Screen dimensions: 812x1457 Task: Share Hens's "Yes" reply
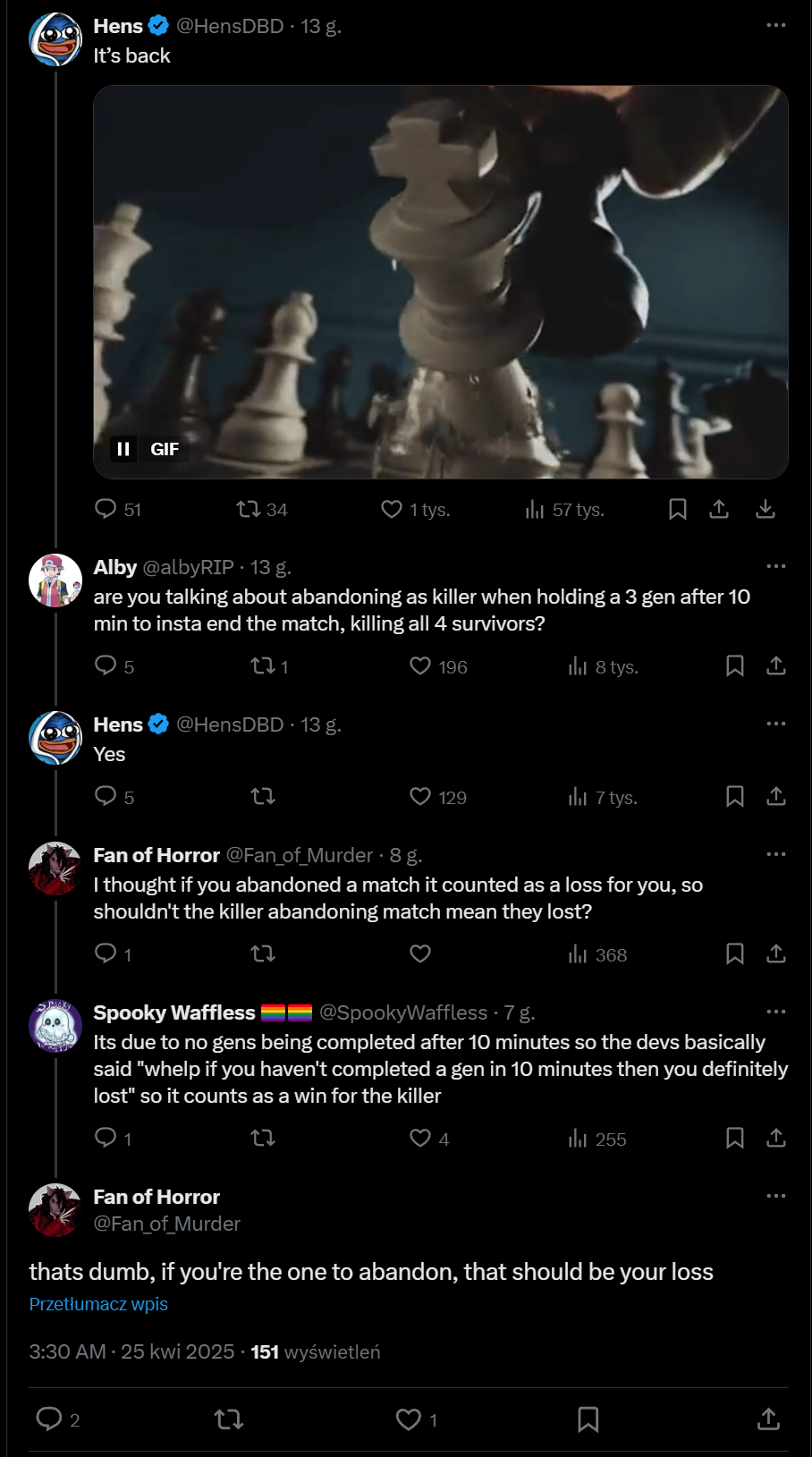tap(775, 797)
